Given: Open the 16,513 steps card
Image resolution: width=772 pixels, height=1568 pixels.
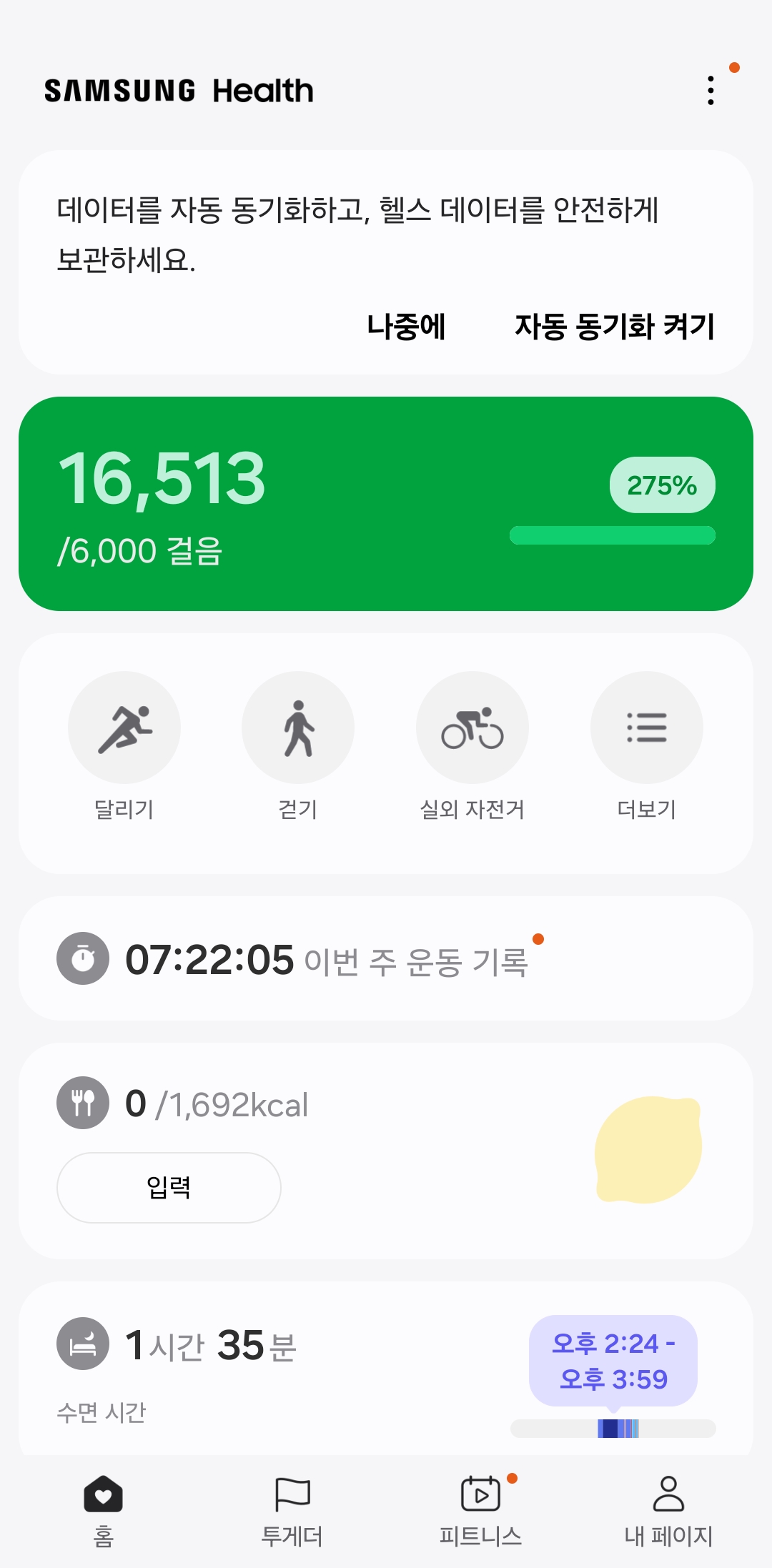Looking at the screenshot, I should pos(386,504).
